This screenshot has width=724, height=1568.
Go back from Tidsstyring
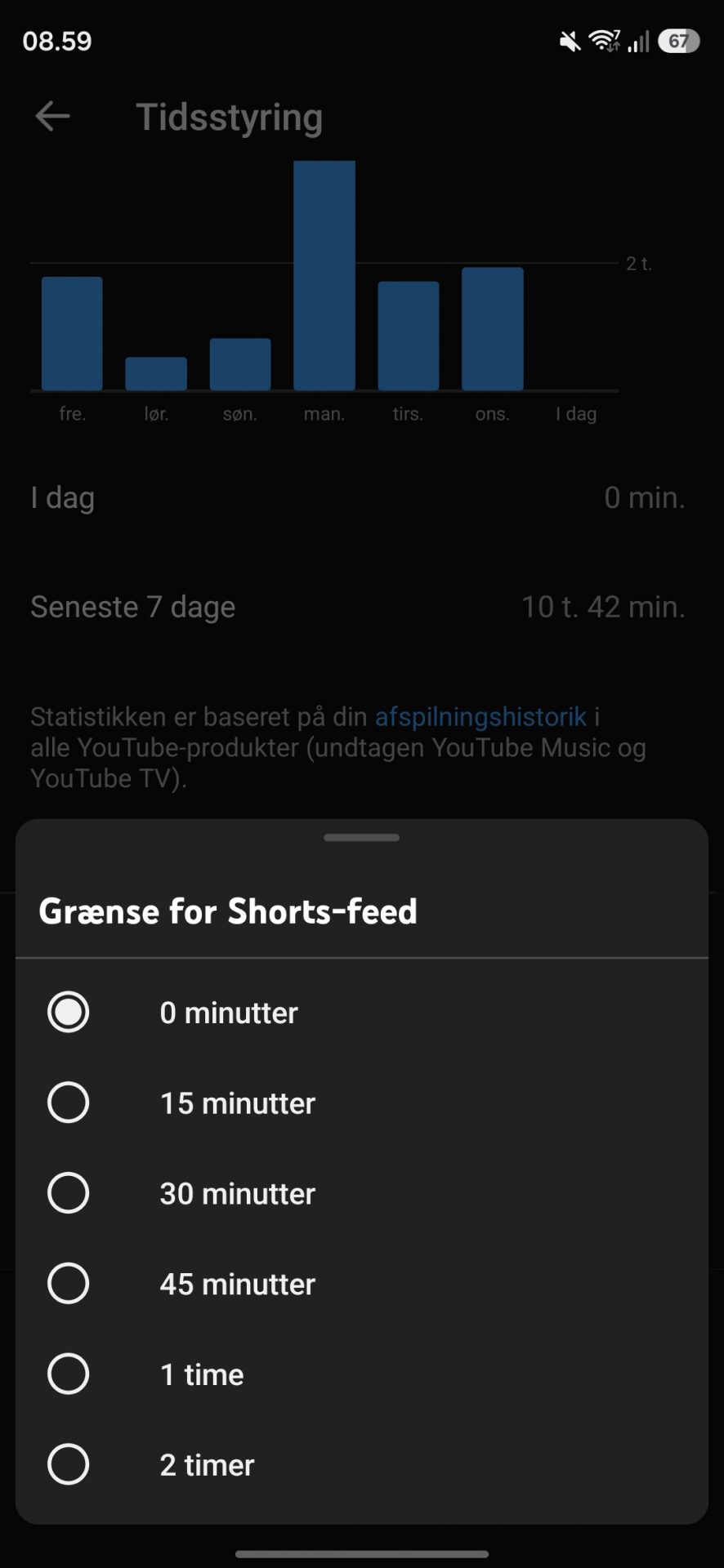53,117
